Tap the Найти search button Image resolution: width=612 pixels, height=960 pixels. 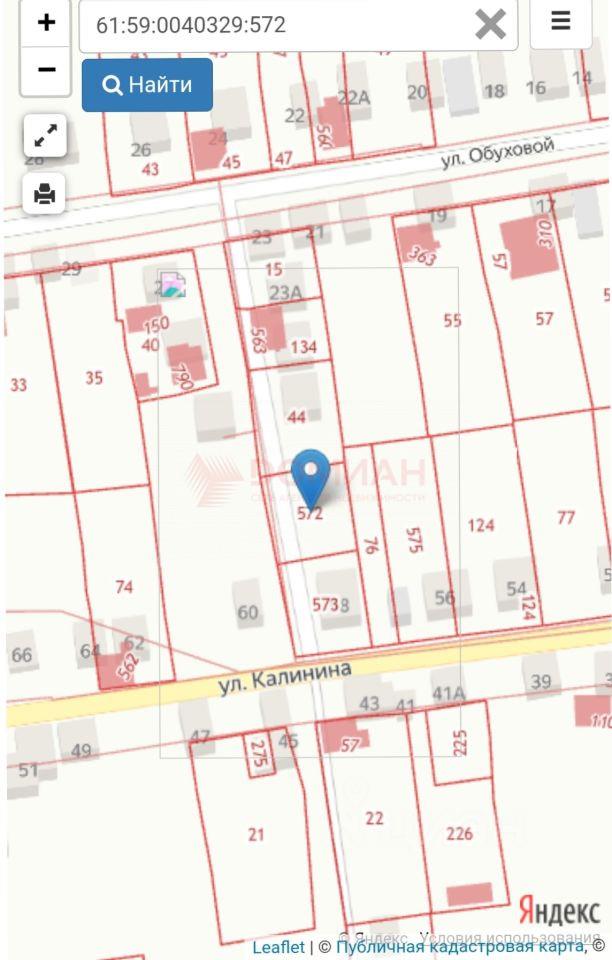point(147,85)
